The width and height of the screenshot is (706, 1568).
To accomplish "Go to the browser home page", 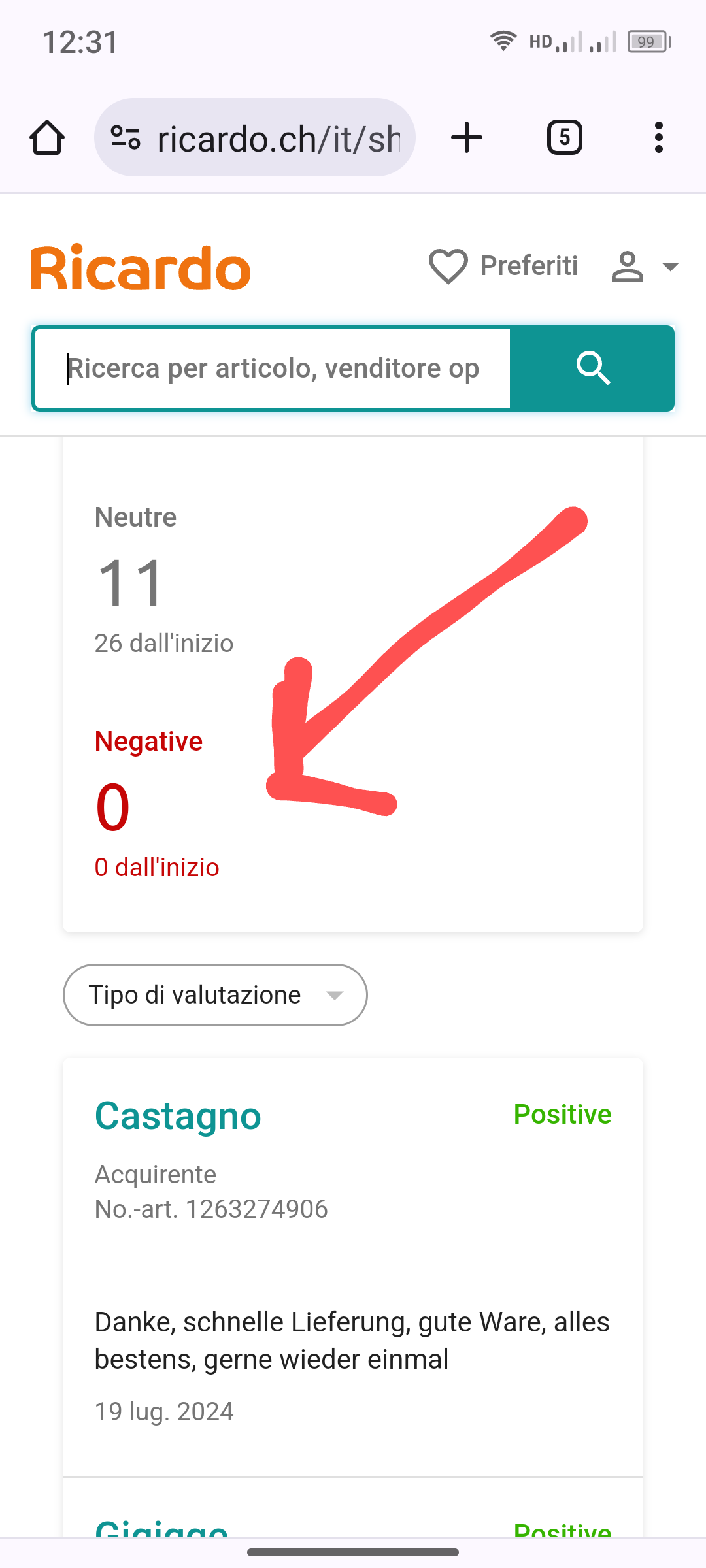I will (47, 138).
